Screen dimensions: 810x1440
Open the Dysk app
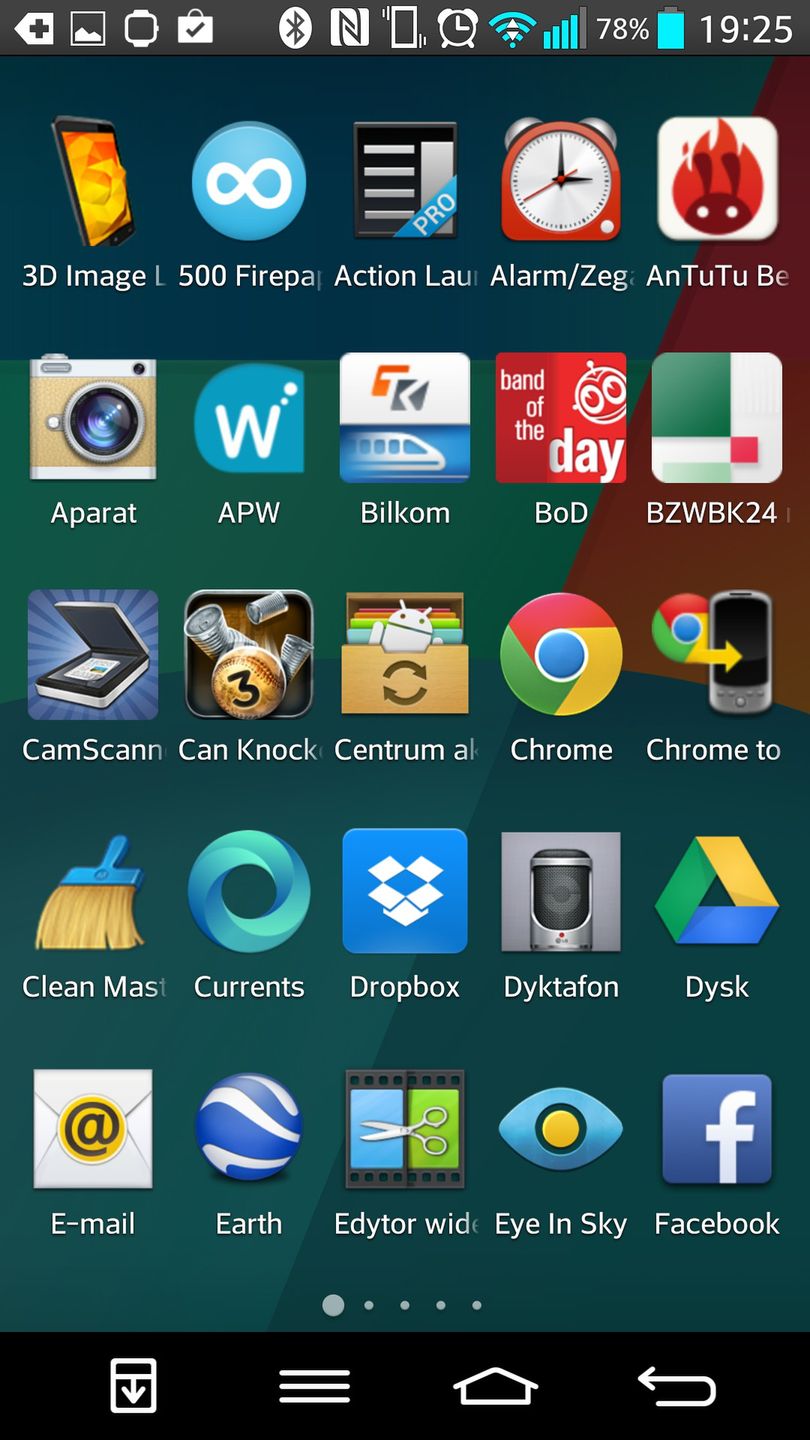pos(717,891)
